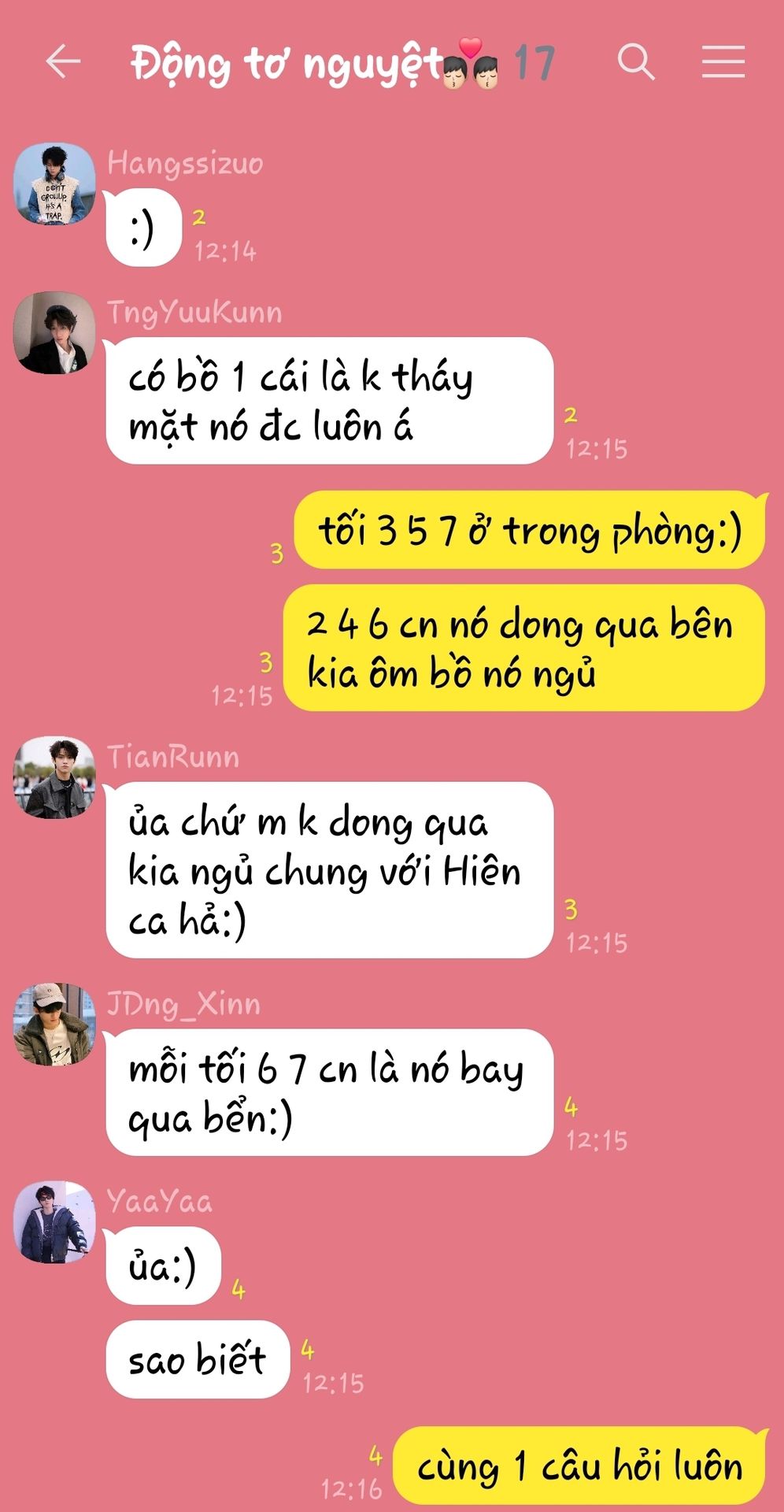The height and width of the screenshot is (1512, 784).
Task: View TngYuuKunn's avatar
Action: click(54, 332)
